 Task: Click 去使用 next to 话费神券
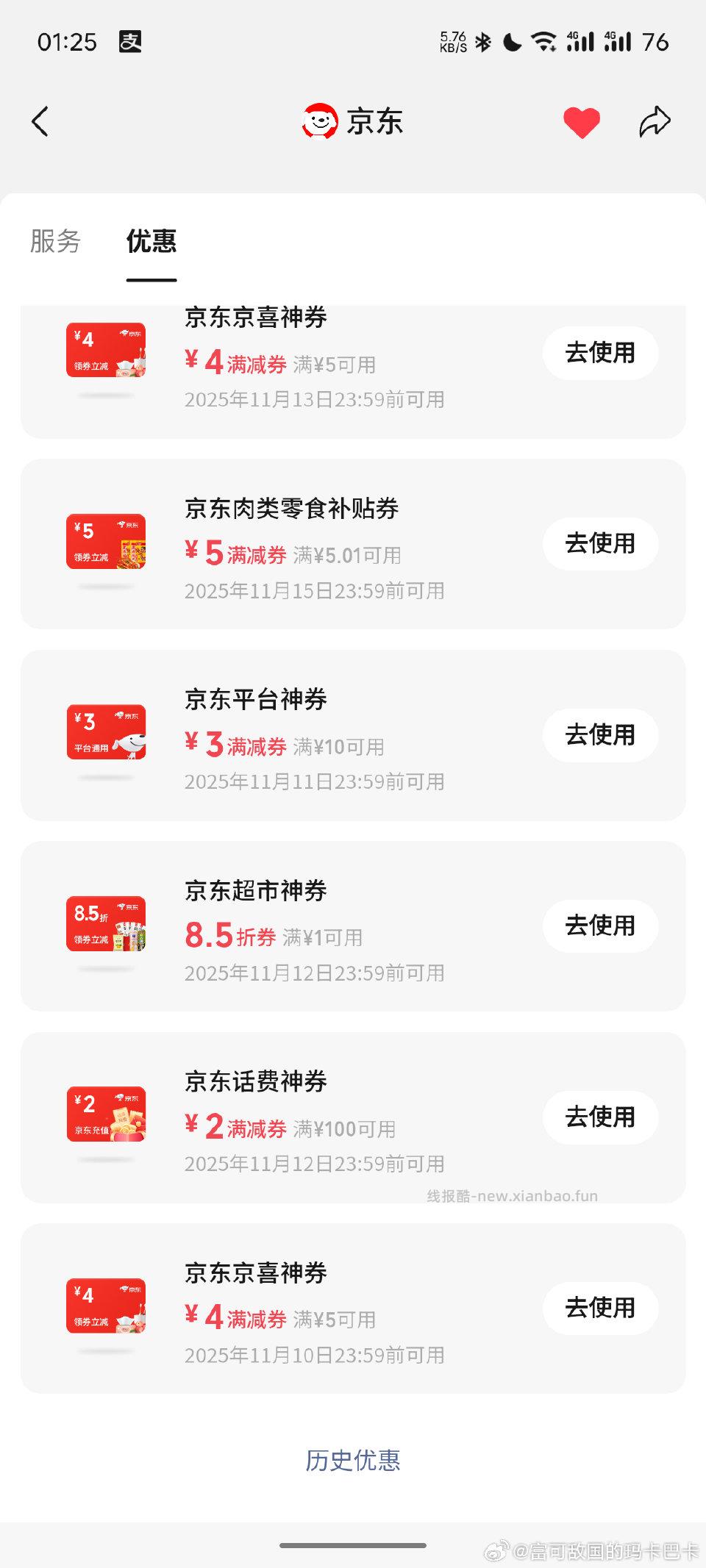point(599,1117)
